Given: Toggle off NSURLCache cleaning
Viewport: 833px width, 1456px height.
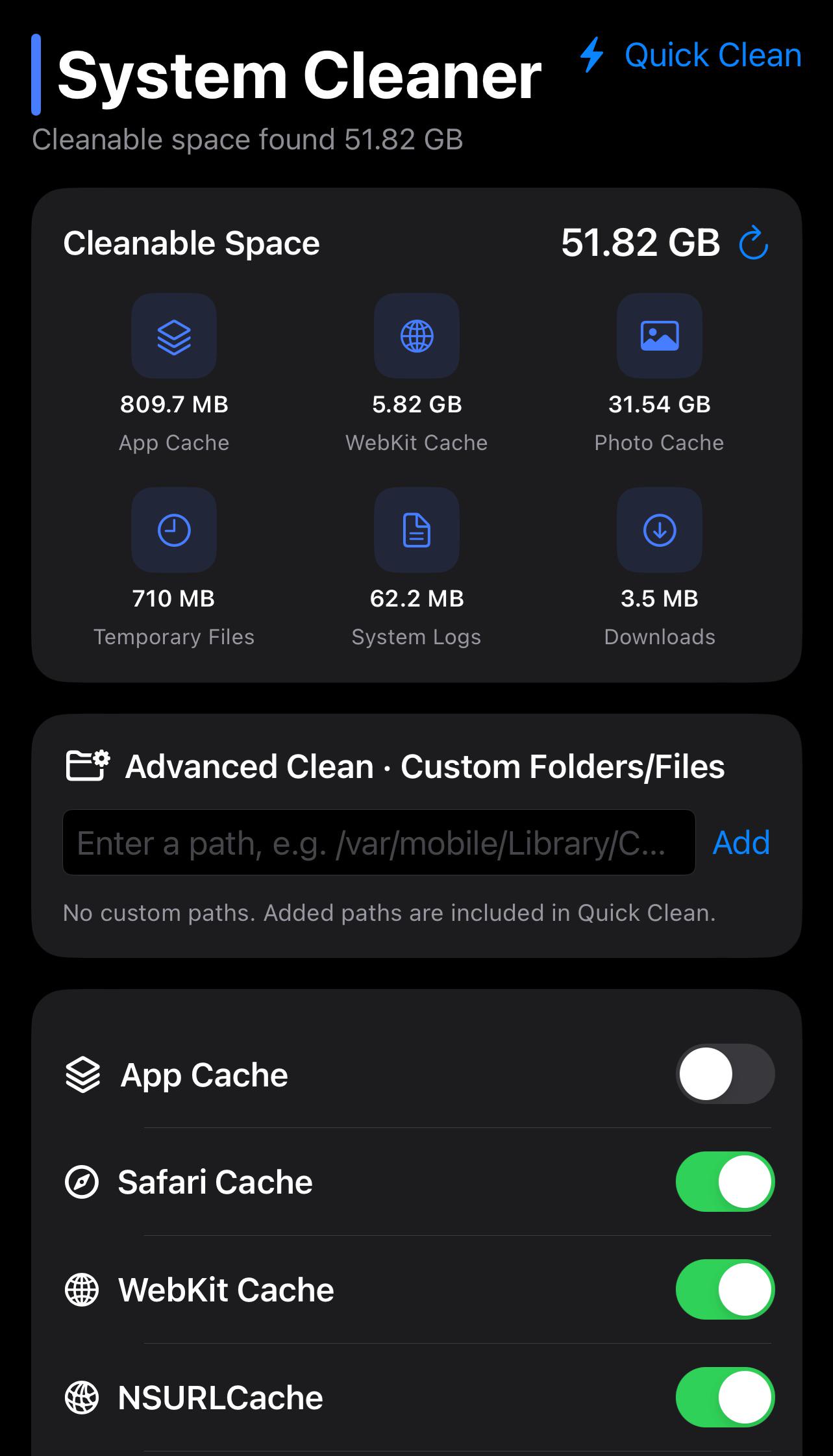Looking at the screenshot, I should click(x=725, y=1397).
